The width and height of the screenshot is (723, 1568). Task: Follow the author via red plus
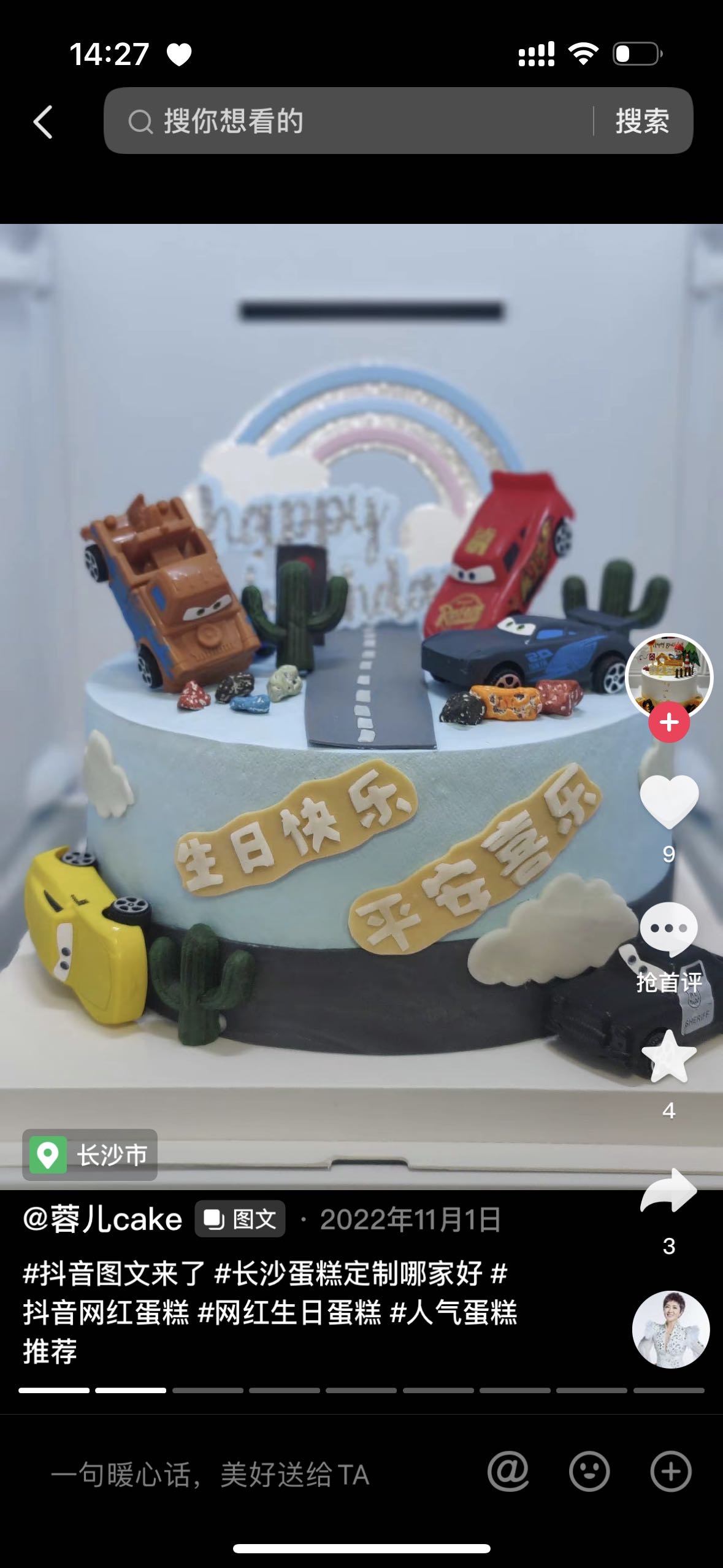[669, 722]
